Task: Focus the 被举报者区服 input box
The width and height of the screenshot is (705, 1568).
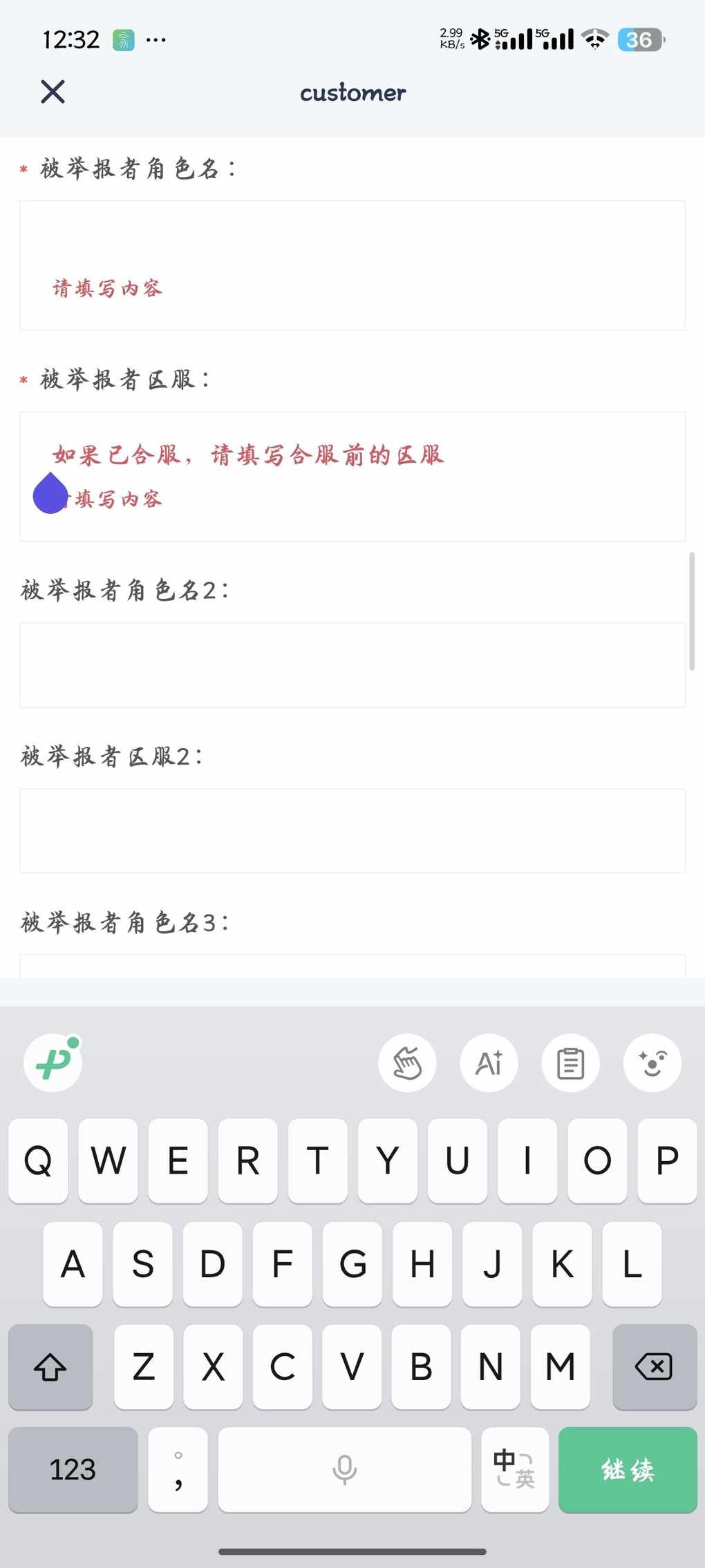Action: [x=352, y=477]
